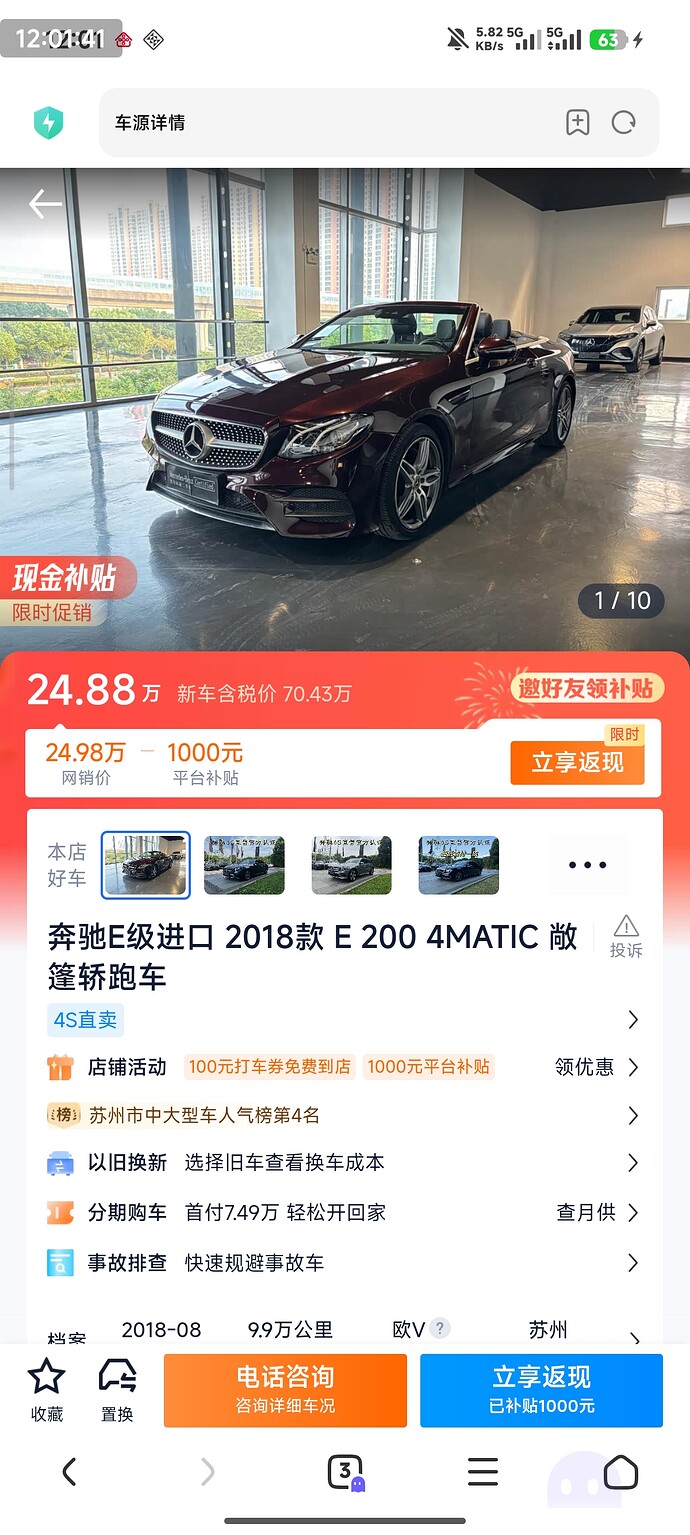690x1535 pixels.
Task: Tap the 立享返现 button with the 限时 badge
Action: coord(577,763)
